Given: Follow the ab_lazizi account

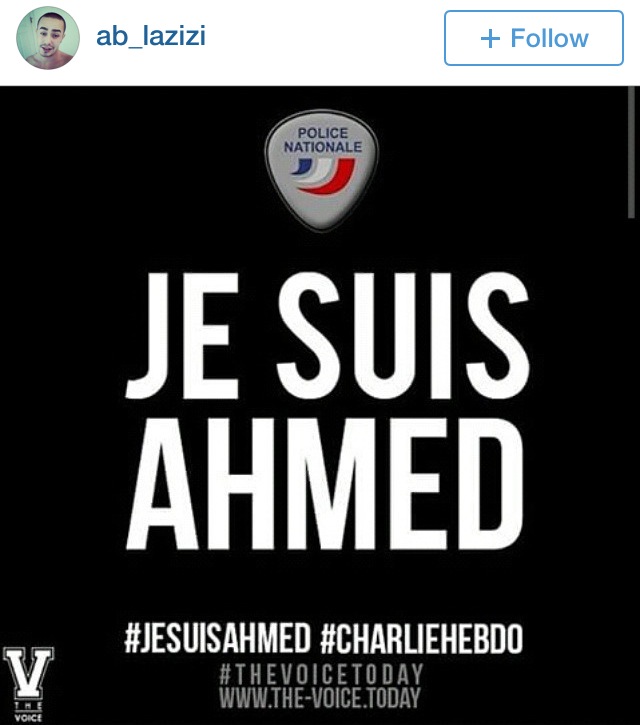Looking at the screenshot, I should pyautogui.click(x=533, y=39).
